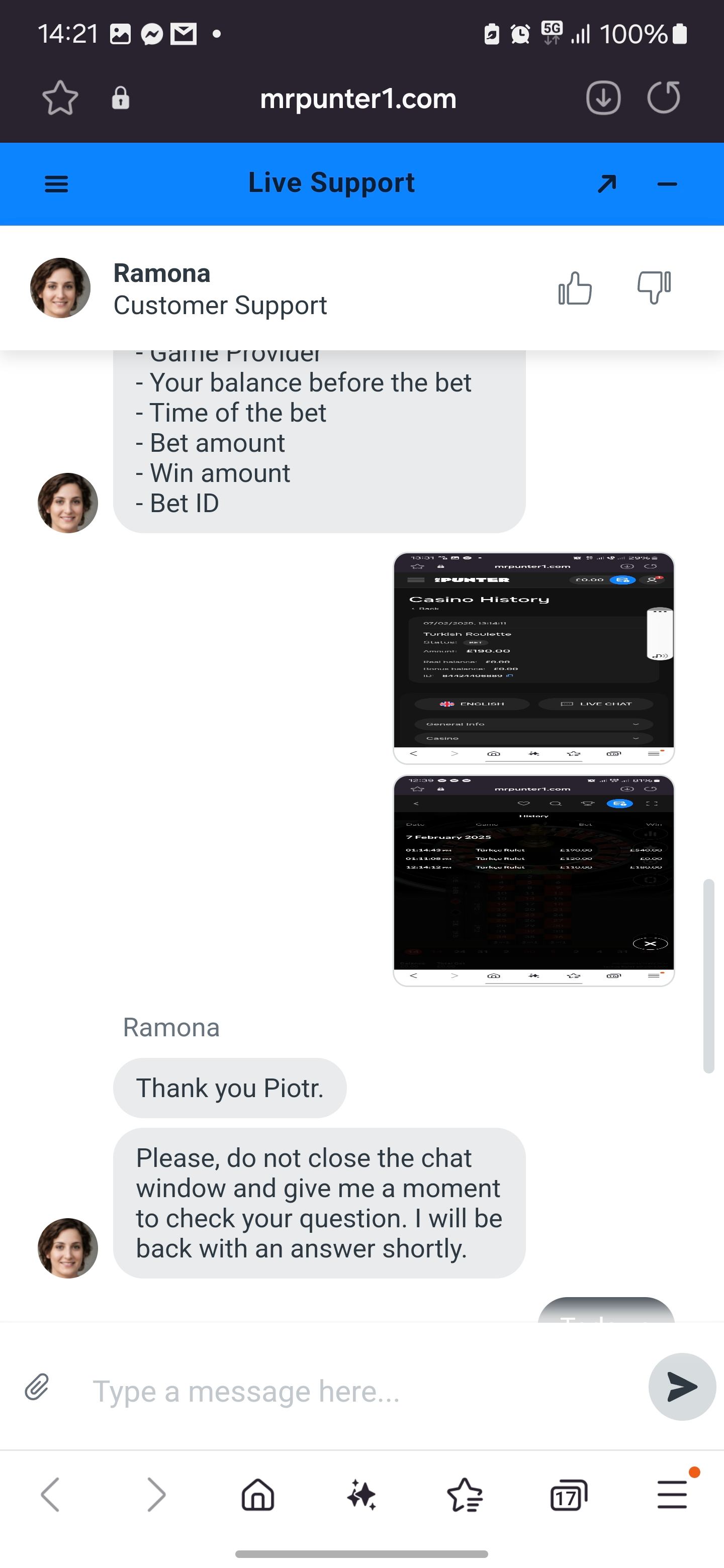Open the Casino History screenshot attachment
Image resolution: width=724 pixels, height=1568 pixels.
click(x=533, y=657)
